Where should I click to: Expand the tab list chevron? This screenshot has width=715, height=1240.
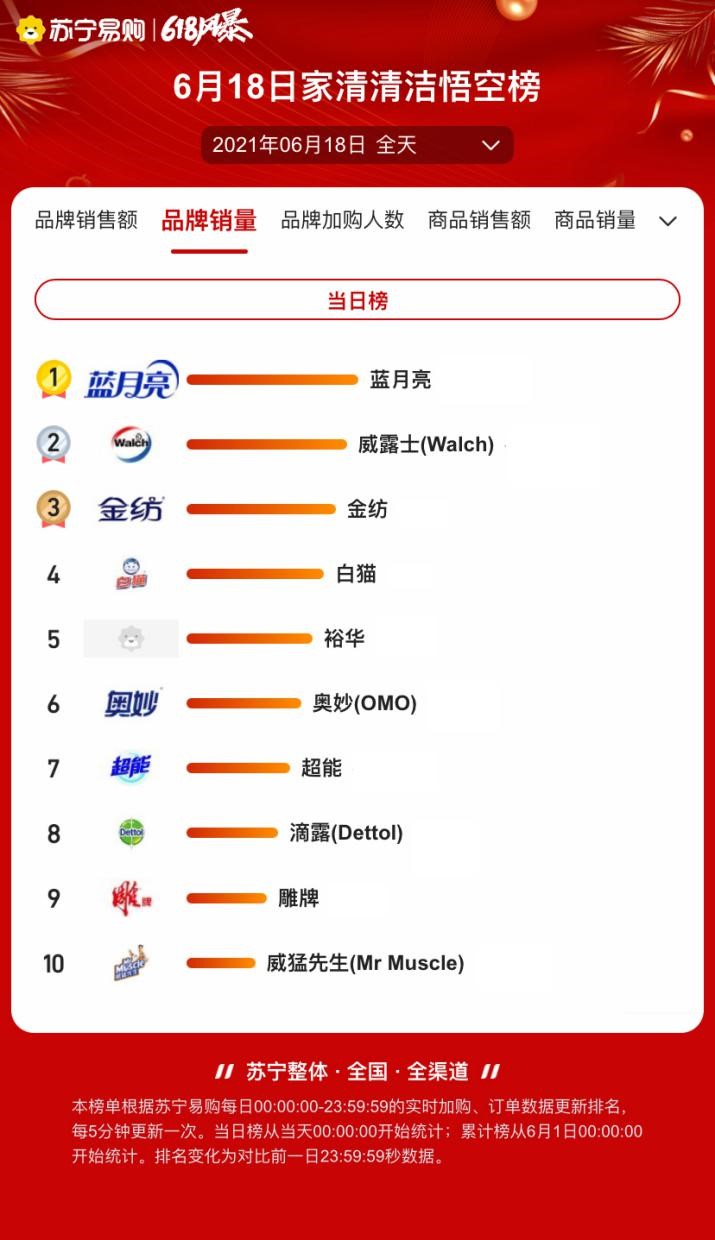click(x=668, y=221)
